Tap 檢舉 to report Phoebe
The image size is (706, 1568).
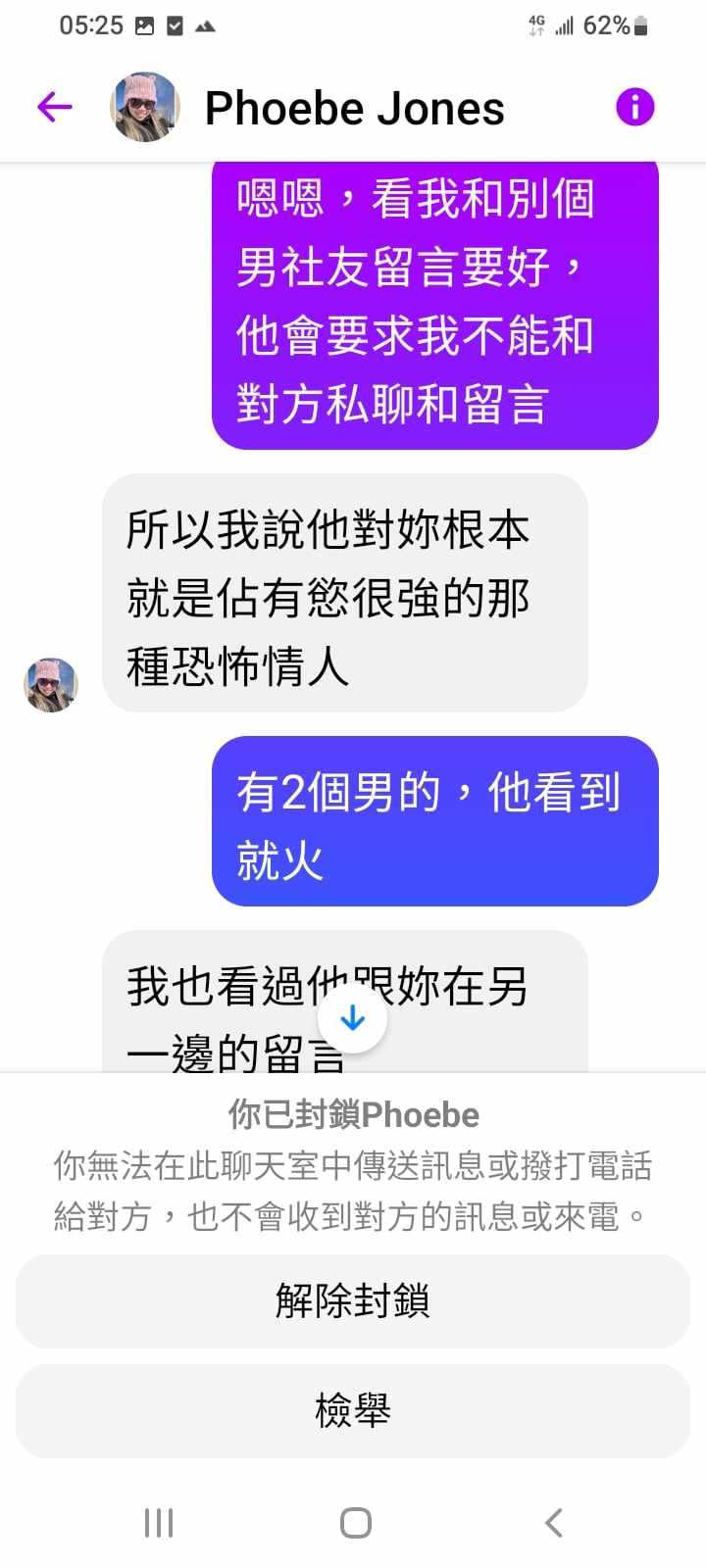coord(353,1411)
